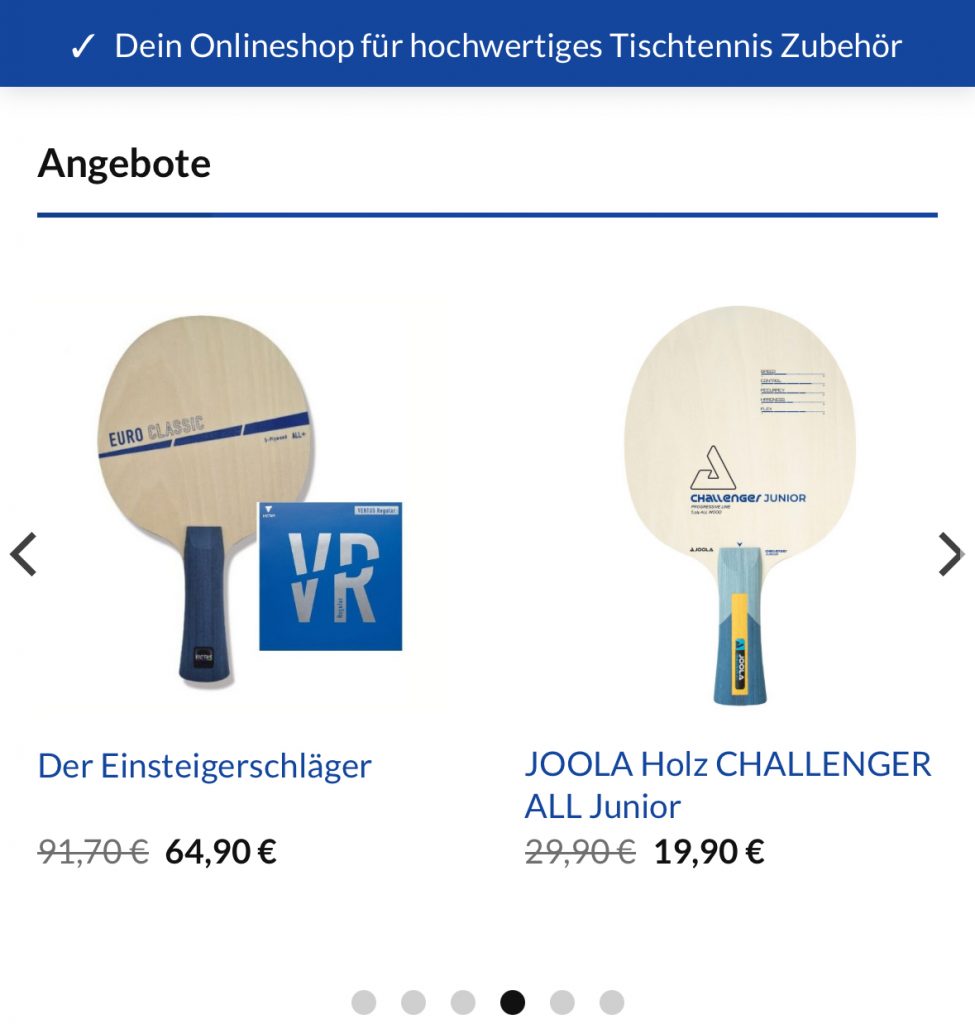This screenshot has width=975, height=1024.
Task: Jump to the first carousel page dot
Action: pyautogui.click(x=364, y=1002)
